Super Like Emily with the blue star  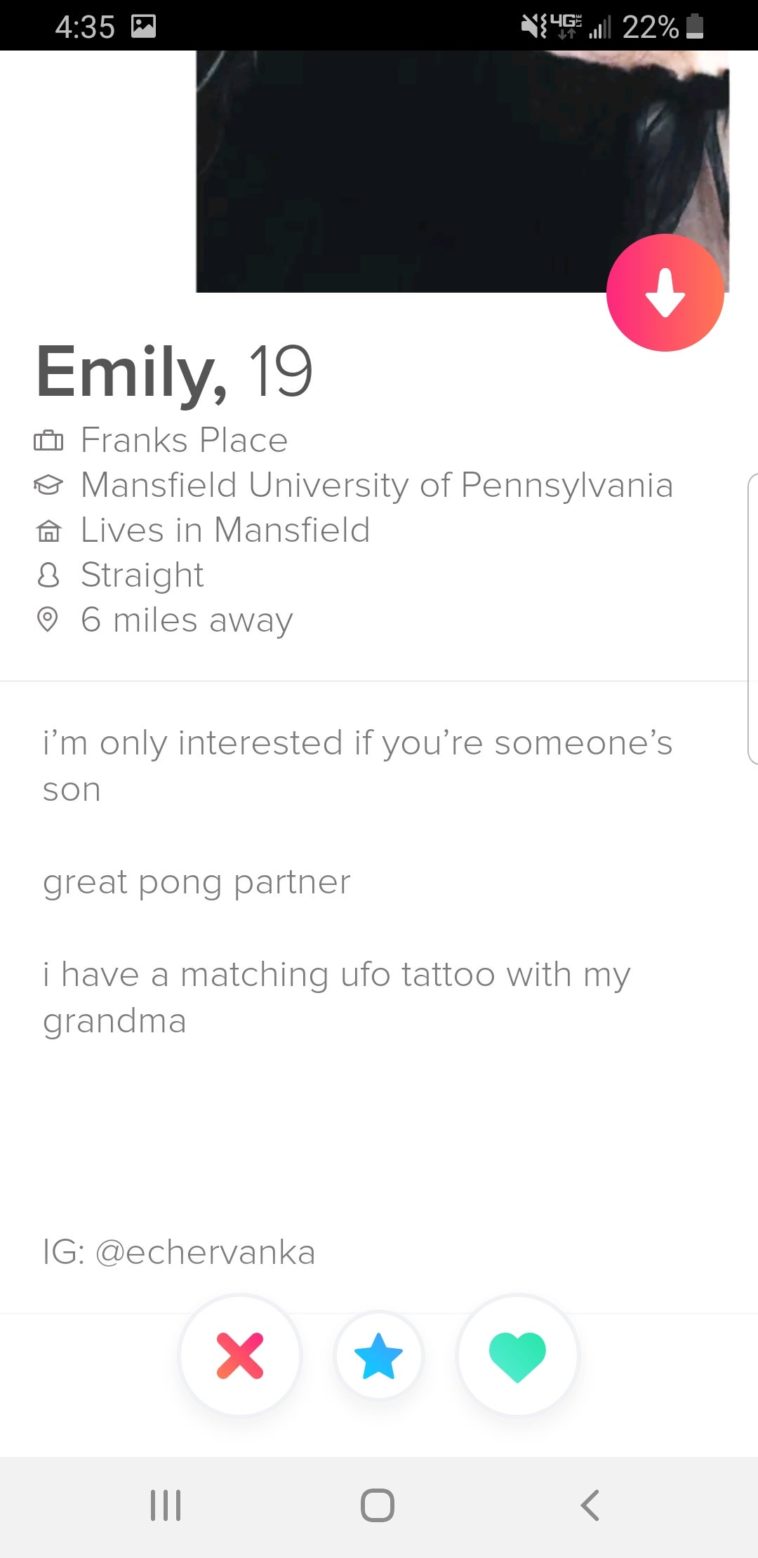pos(379,1356)
